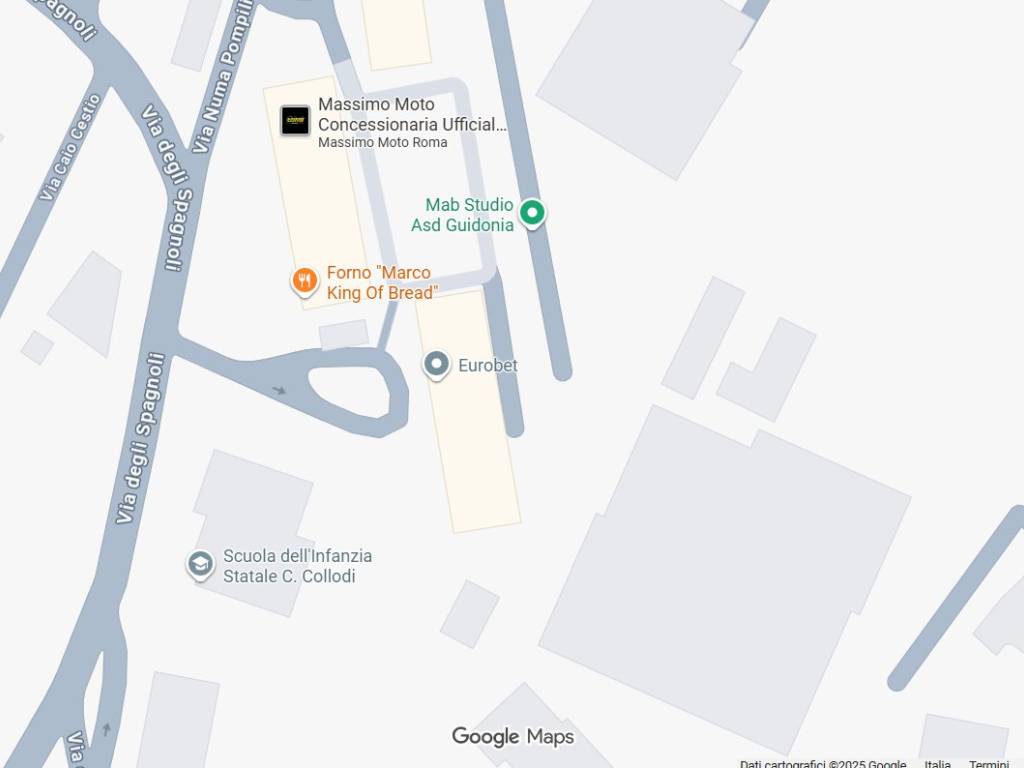Open Google Maps via the logo
The height and width of the screenshot is (768, 1024).
[x=513, y=737]
